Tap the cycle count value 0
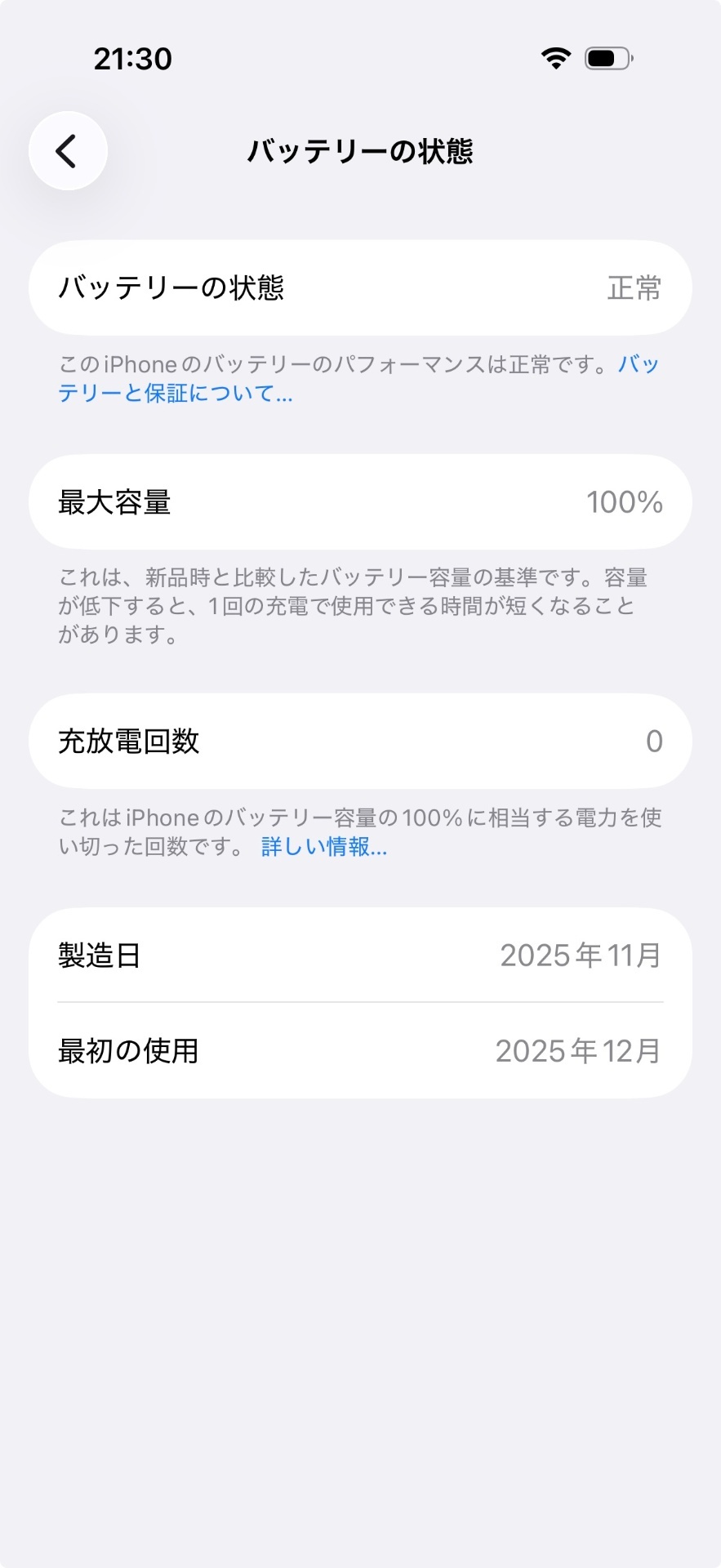This screenshot has height=1568, width=721. 652,741
